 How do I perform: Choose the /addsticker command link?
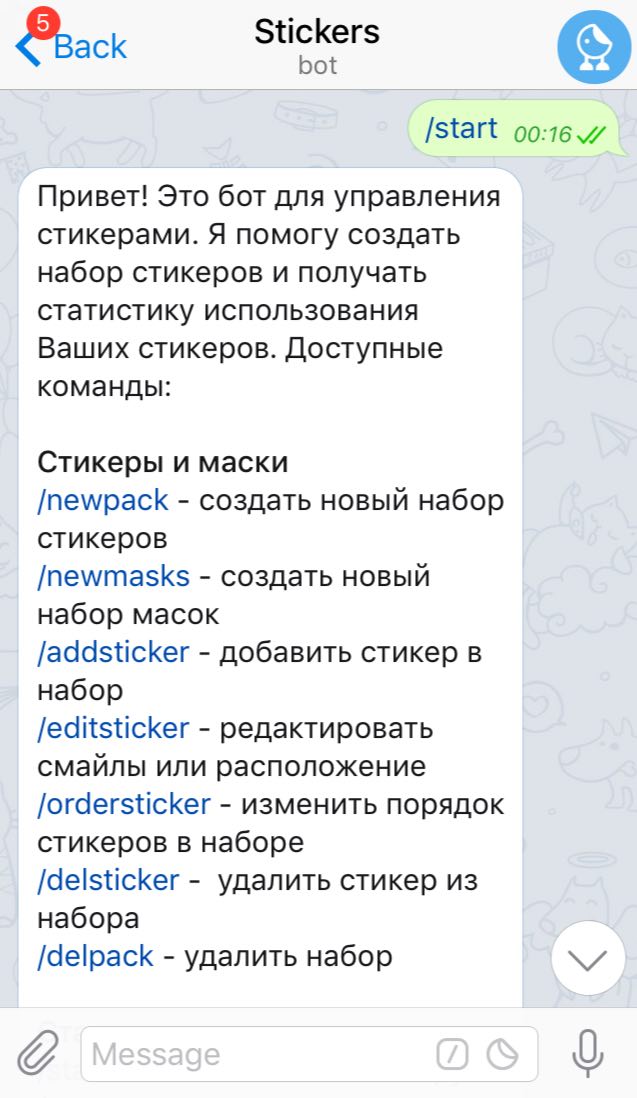[x=113, y=652]
